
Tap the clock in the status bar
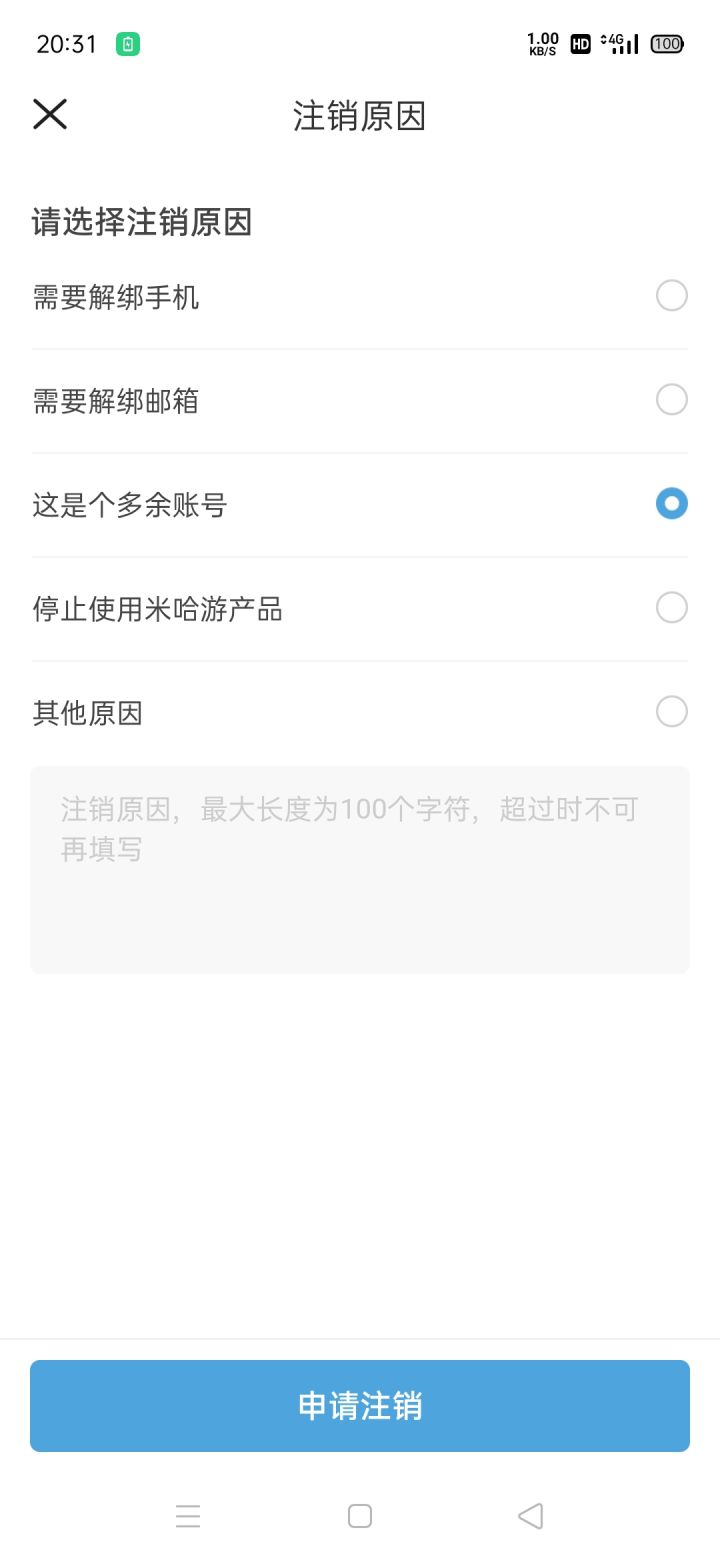(x=67, y=43)
